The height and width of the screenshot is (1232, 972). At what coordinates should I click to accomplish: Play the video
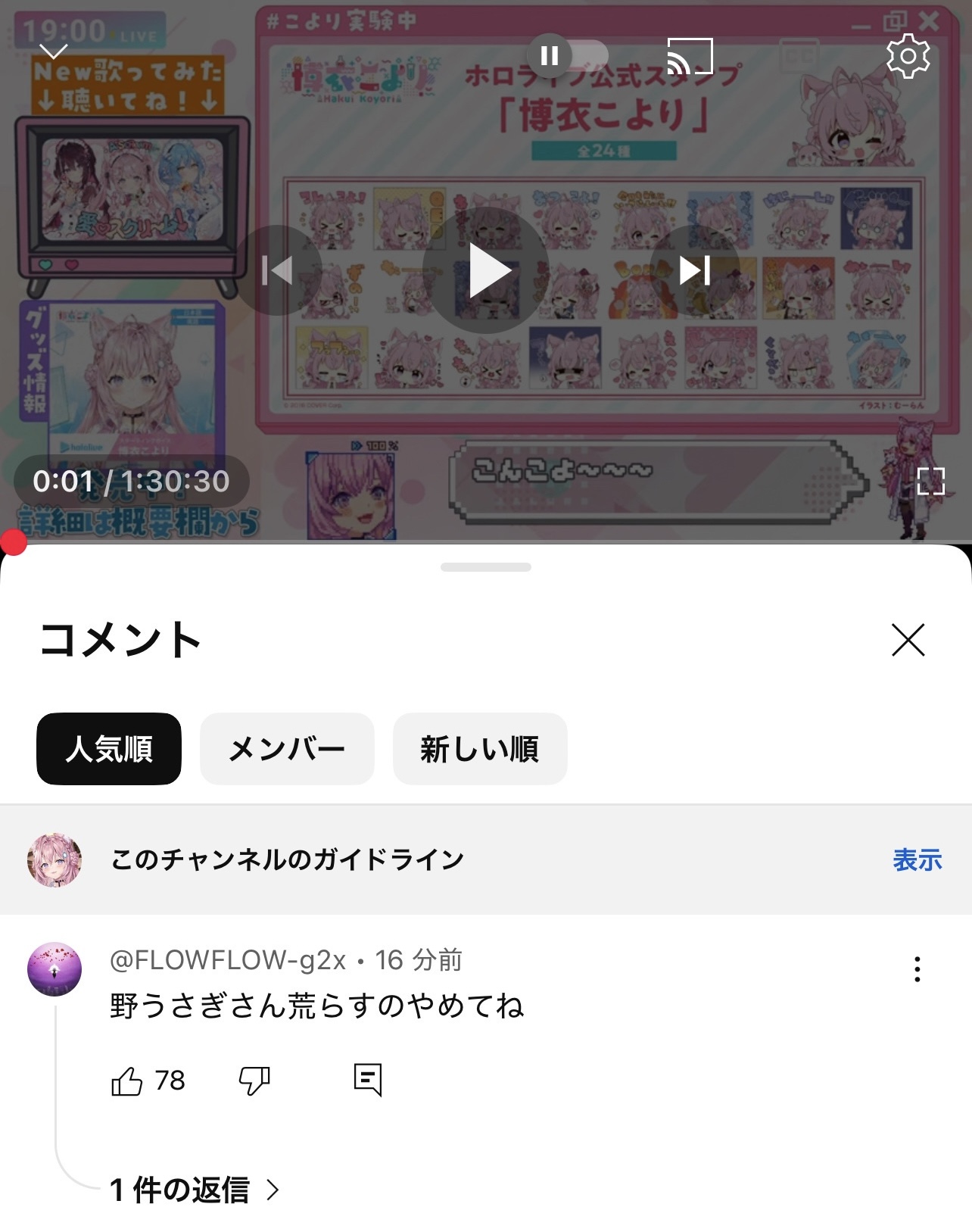point(485,270)
